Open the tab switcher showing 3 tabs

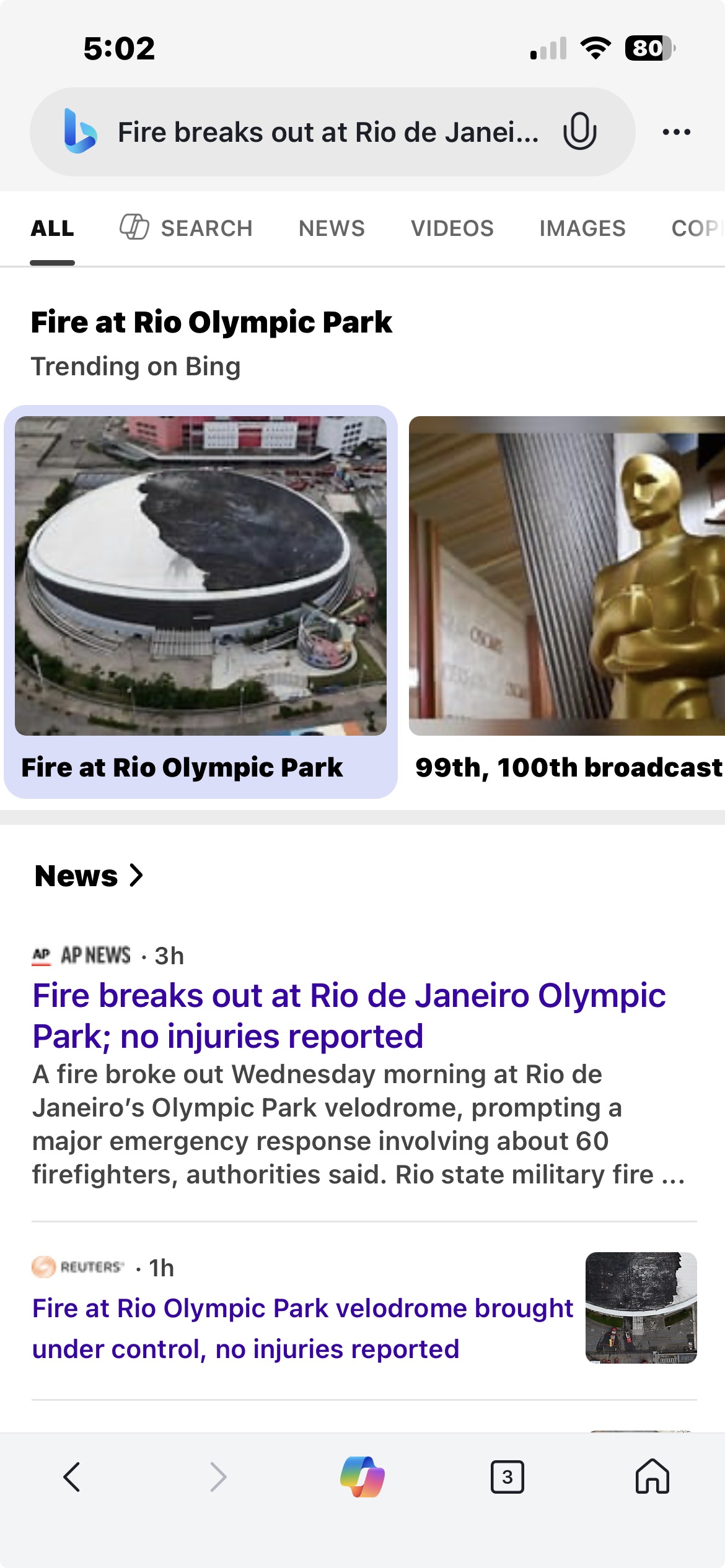pyautogui.click(x=507, y=1477)
